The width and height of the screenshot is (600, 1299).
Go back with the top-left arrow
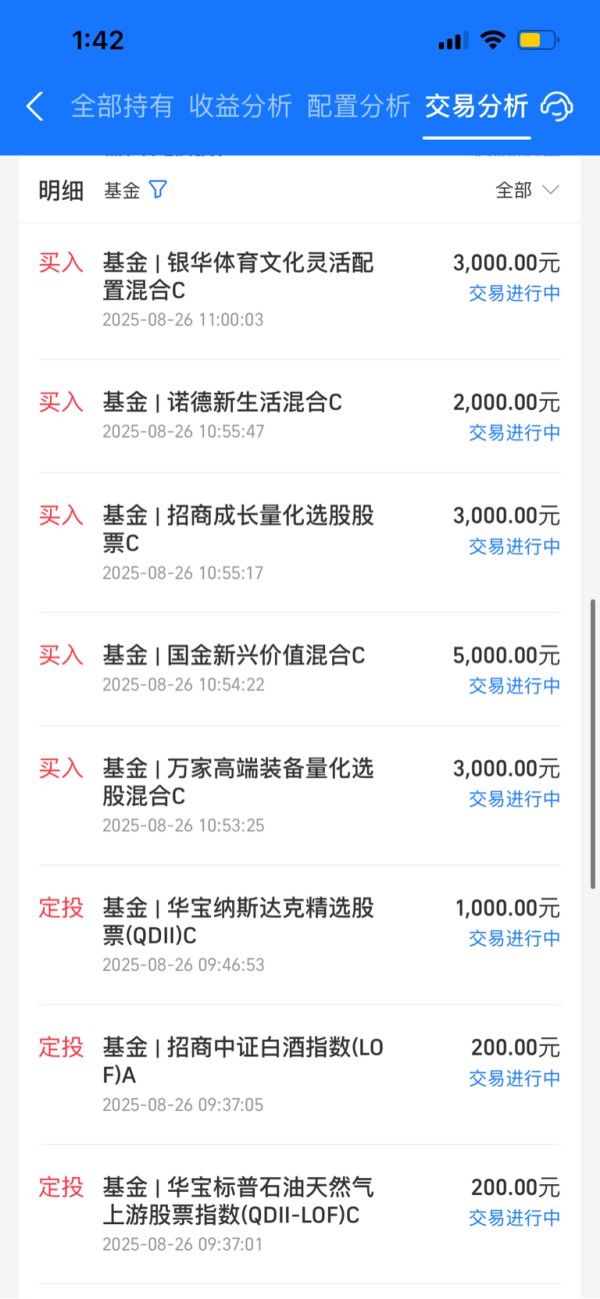coord(35,107)
